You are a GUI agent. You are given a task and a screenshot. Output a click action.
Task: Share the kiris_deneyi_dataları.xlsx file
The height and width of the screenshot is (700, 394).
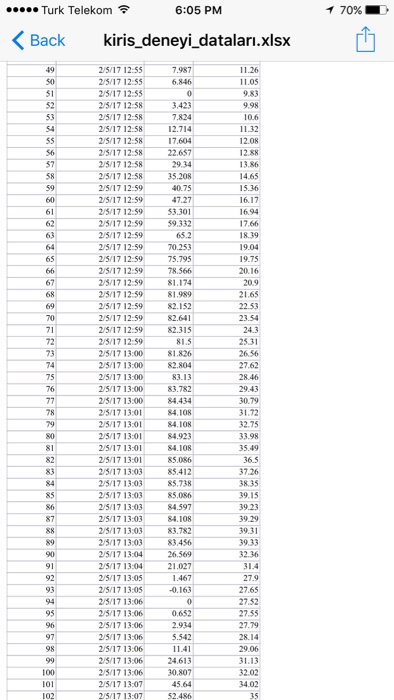tap(365, 39)
